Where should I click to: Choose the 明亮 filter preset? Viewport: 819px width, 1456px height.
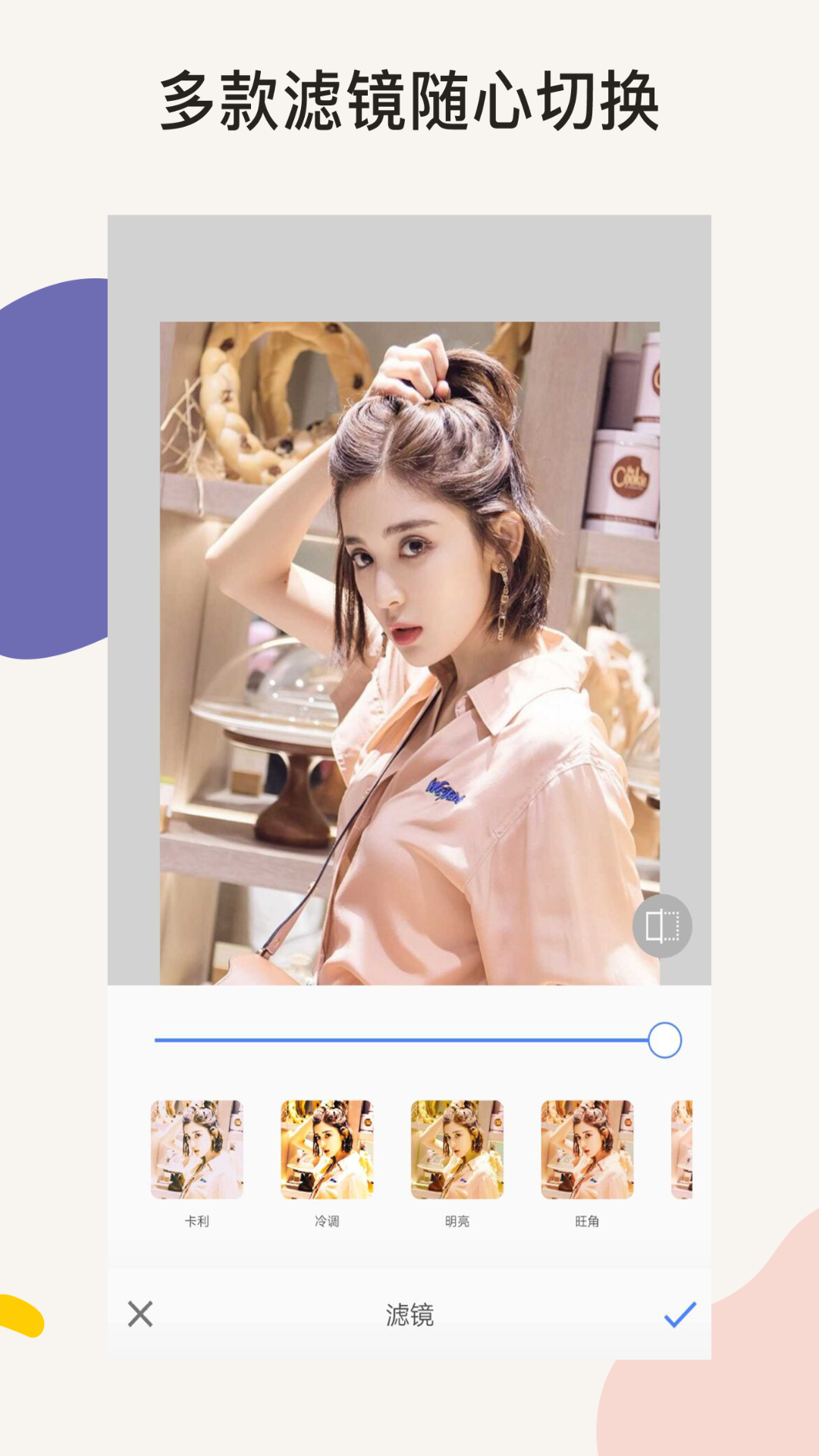[457, 1147]
